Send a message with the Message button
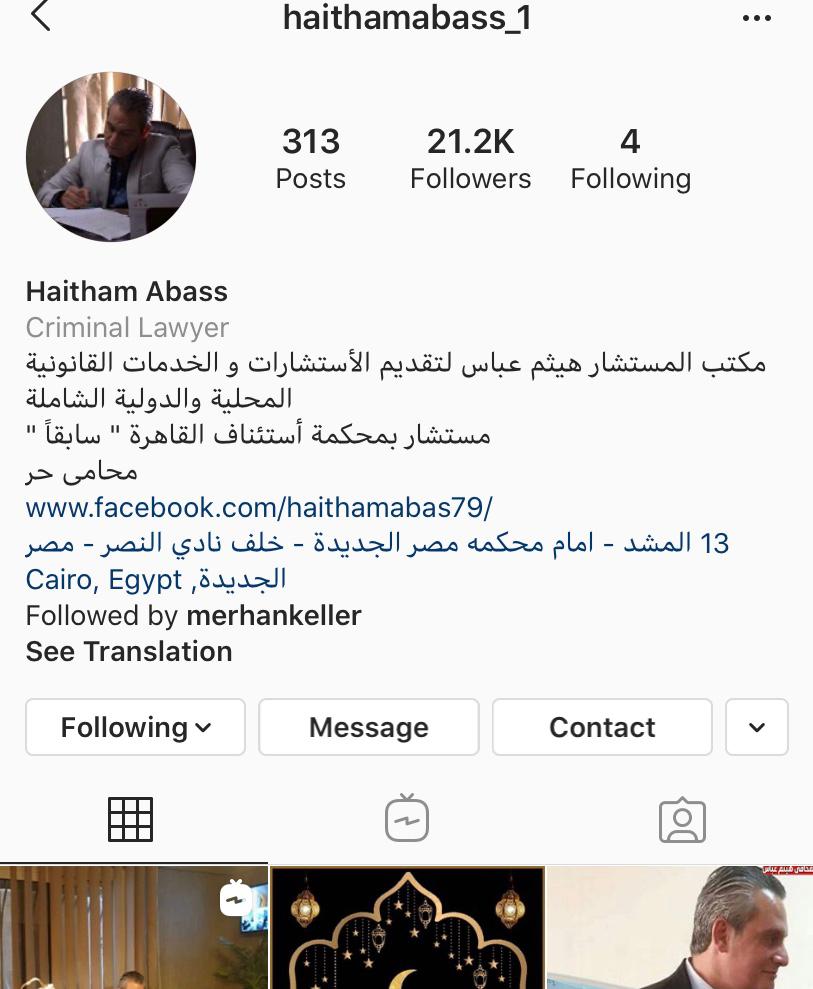Image resolution: width=813 pixels, height=989 pixels. point(369,727)
